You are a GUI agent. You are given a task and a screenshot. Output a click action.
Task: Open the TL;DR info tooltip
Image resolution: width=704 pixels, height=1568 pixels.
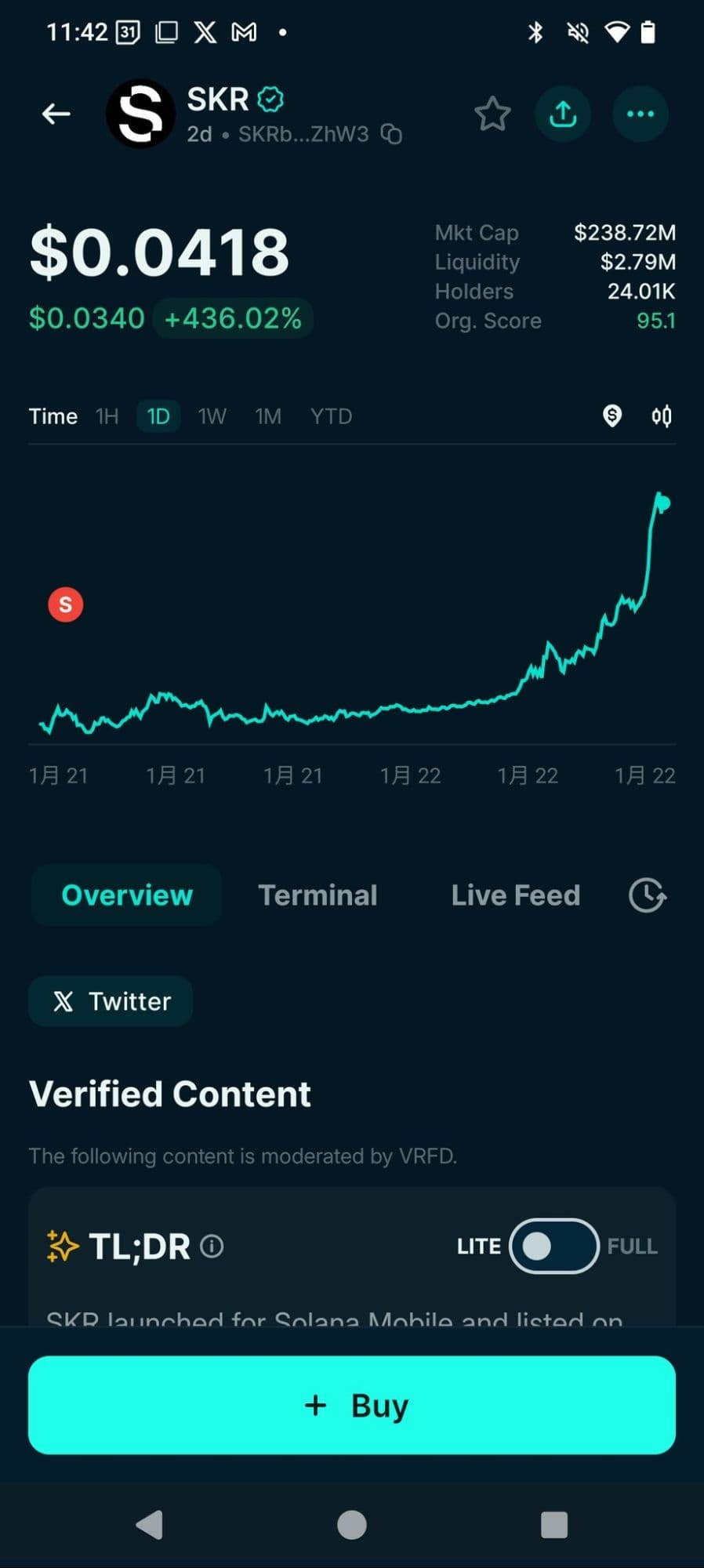(212, 1246)
